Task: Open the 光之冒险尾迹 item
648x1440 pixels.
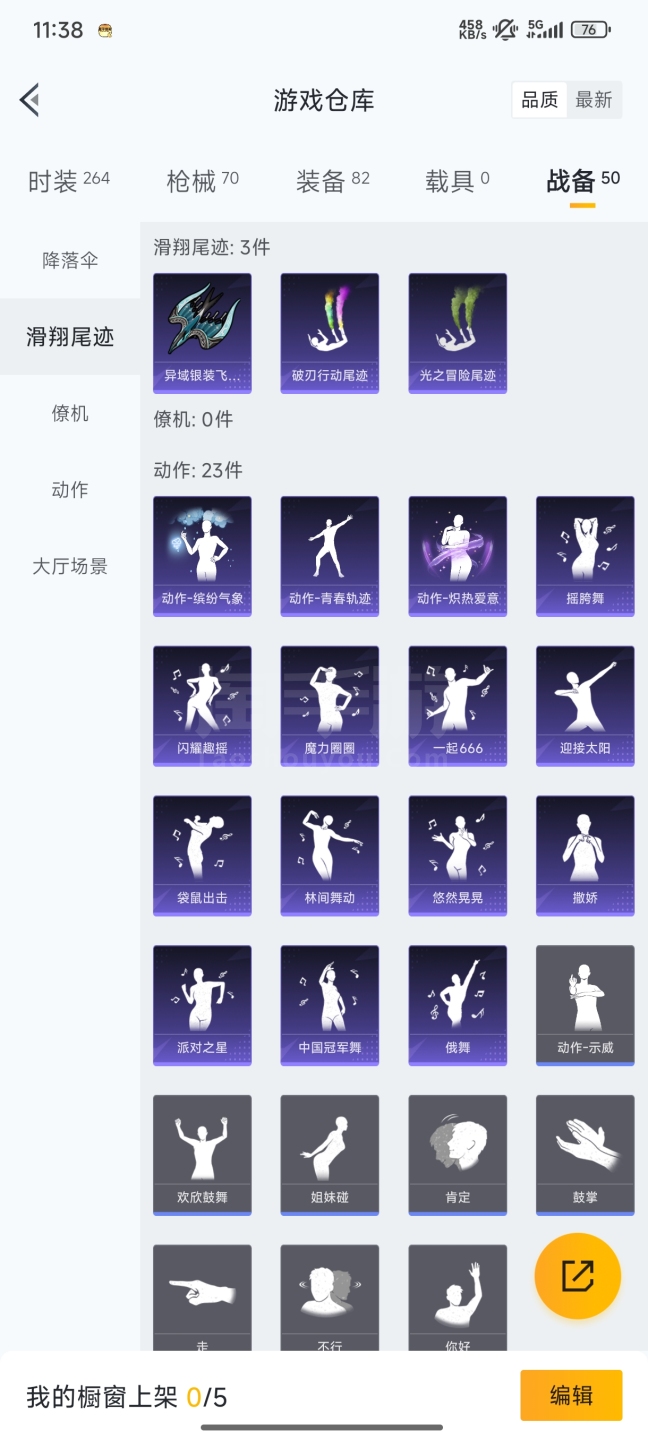Action: pos(457,332)
